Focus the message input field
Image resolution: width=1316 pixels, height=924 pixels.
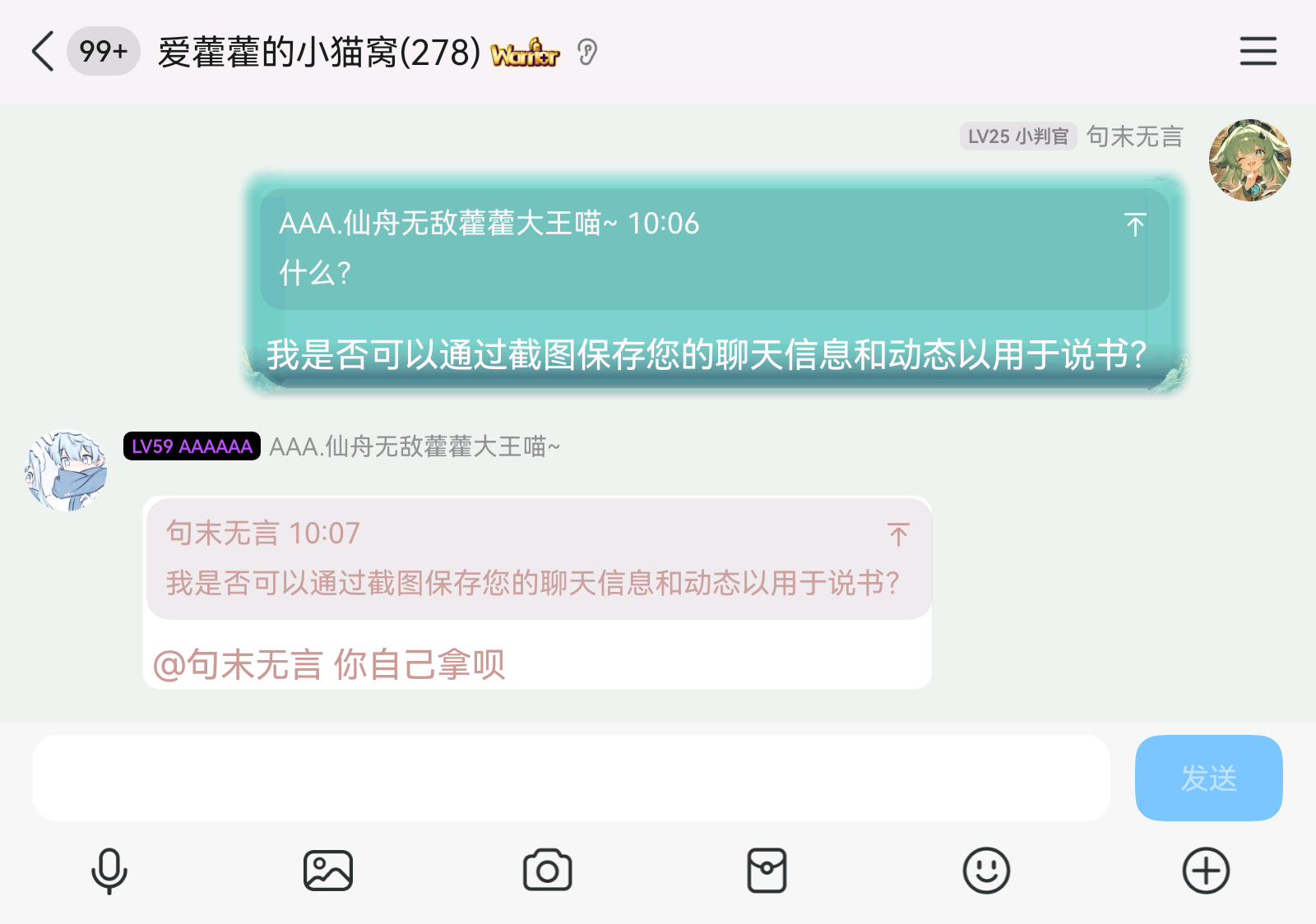tap(571, 778)
